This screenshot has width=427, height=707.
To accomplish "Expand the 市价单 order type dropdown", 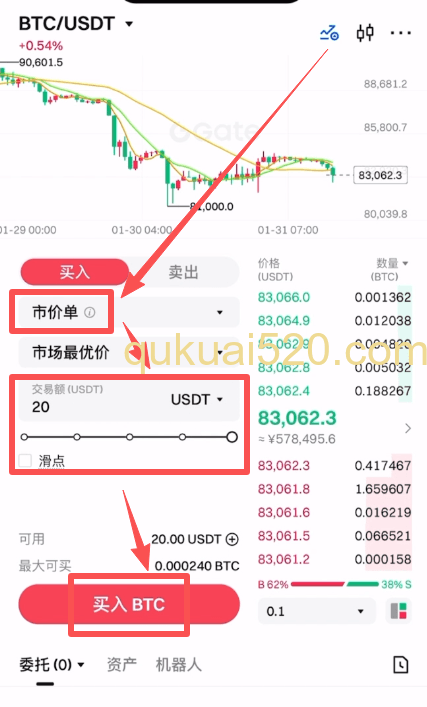I will (x=129, y=312).
